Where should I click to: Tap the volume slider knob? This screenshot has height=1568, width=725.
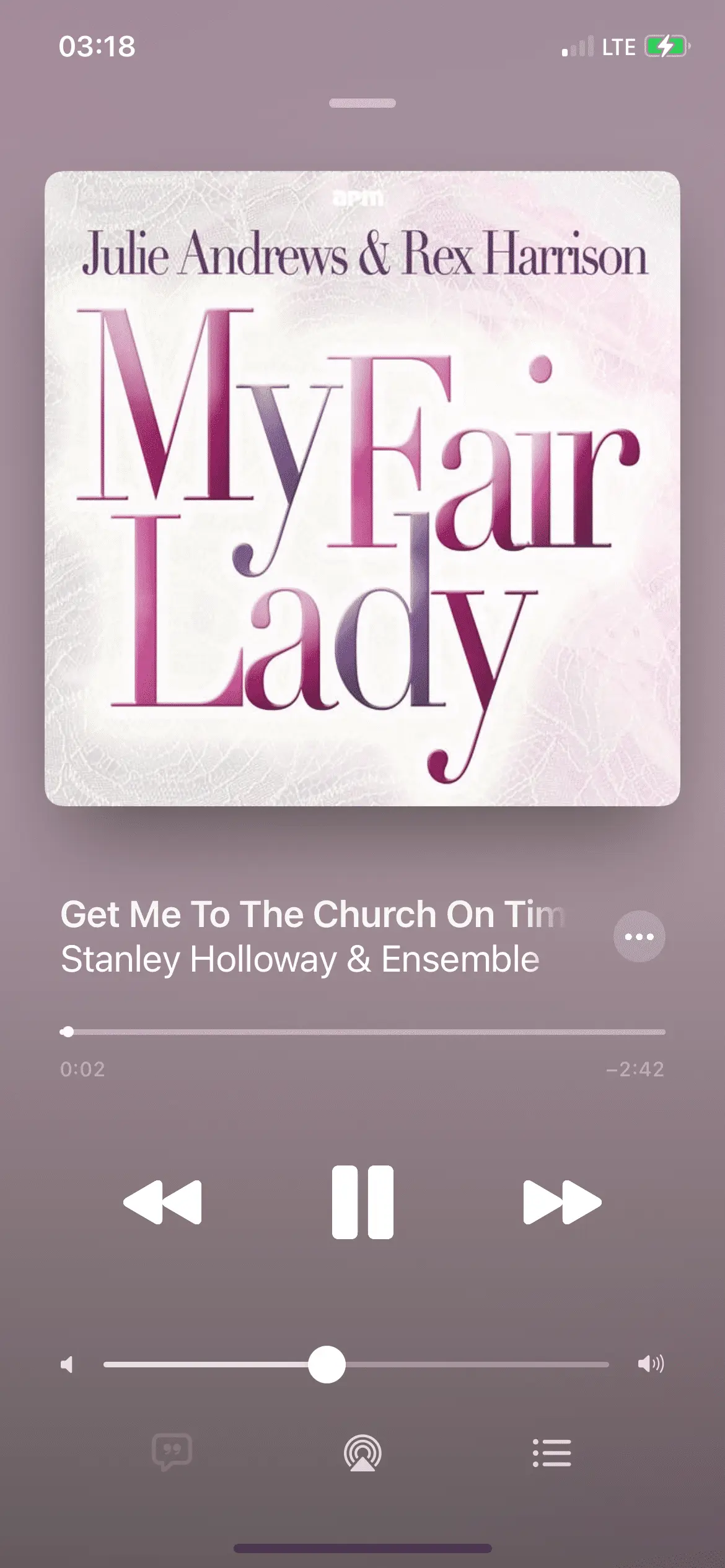327,1364
